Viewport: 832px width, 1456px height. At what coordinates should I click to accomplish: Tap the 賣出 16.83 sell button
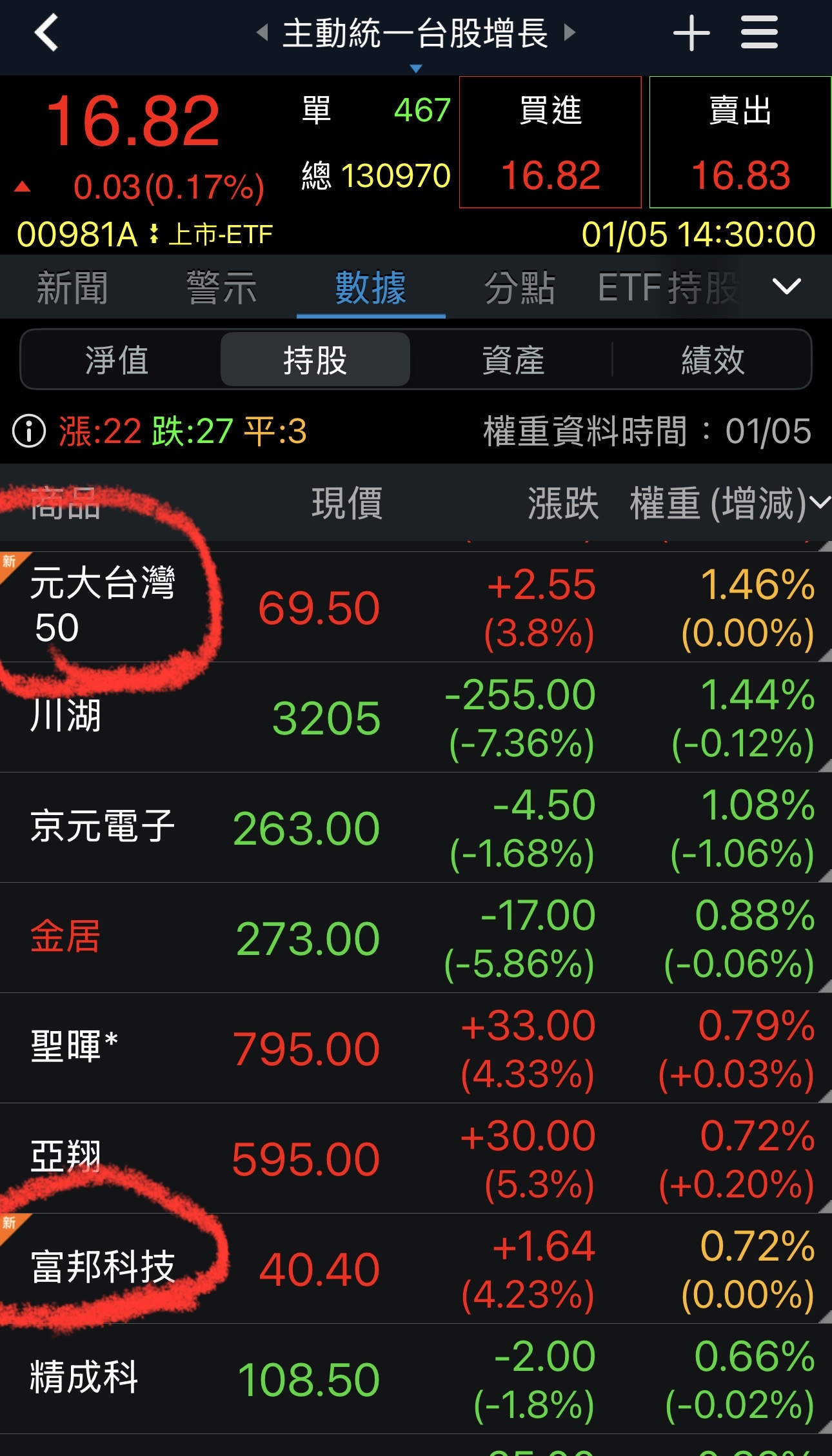740,143
